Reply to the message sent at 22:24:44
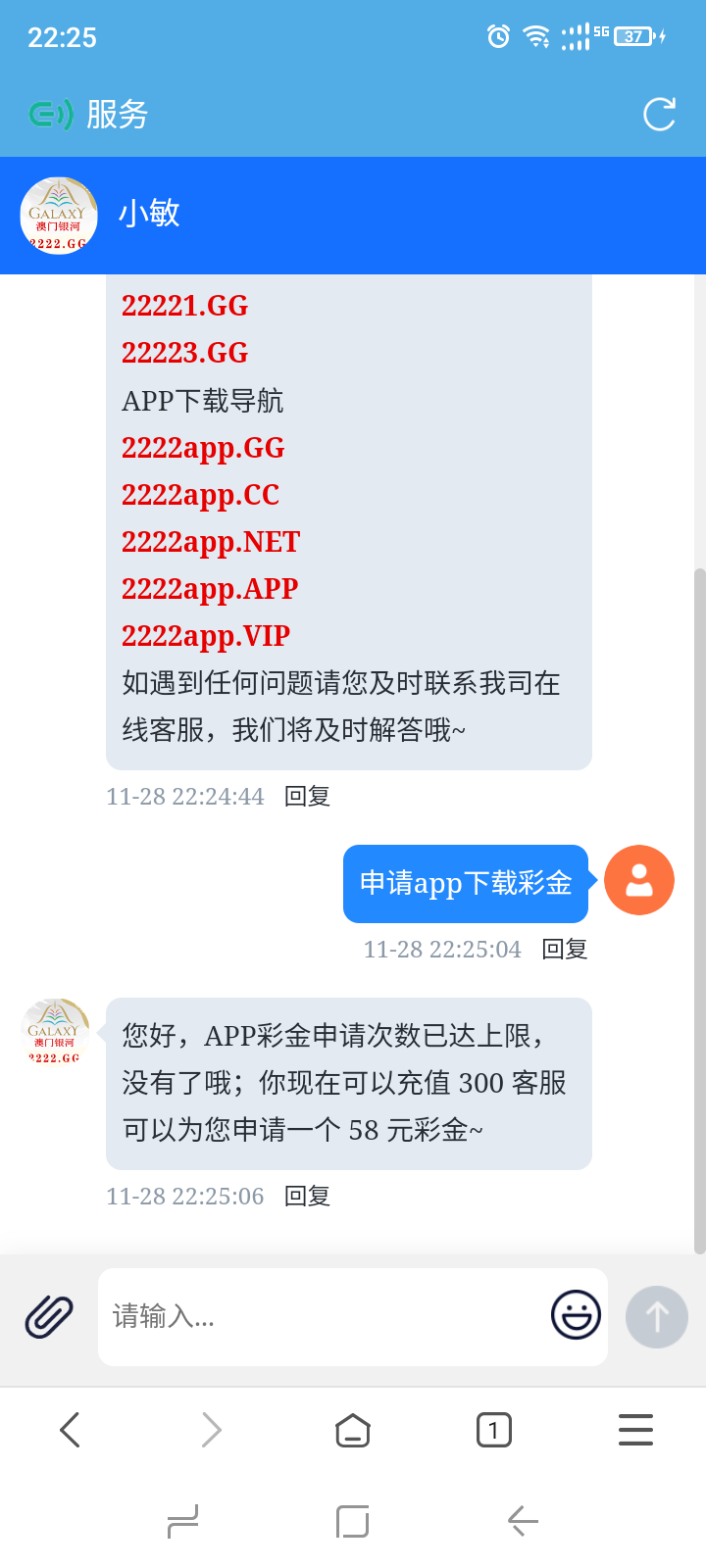706x1568 pixels. coord(307,797)
